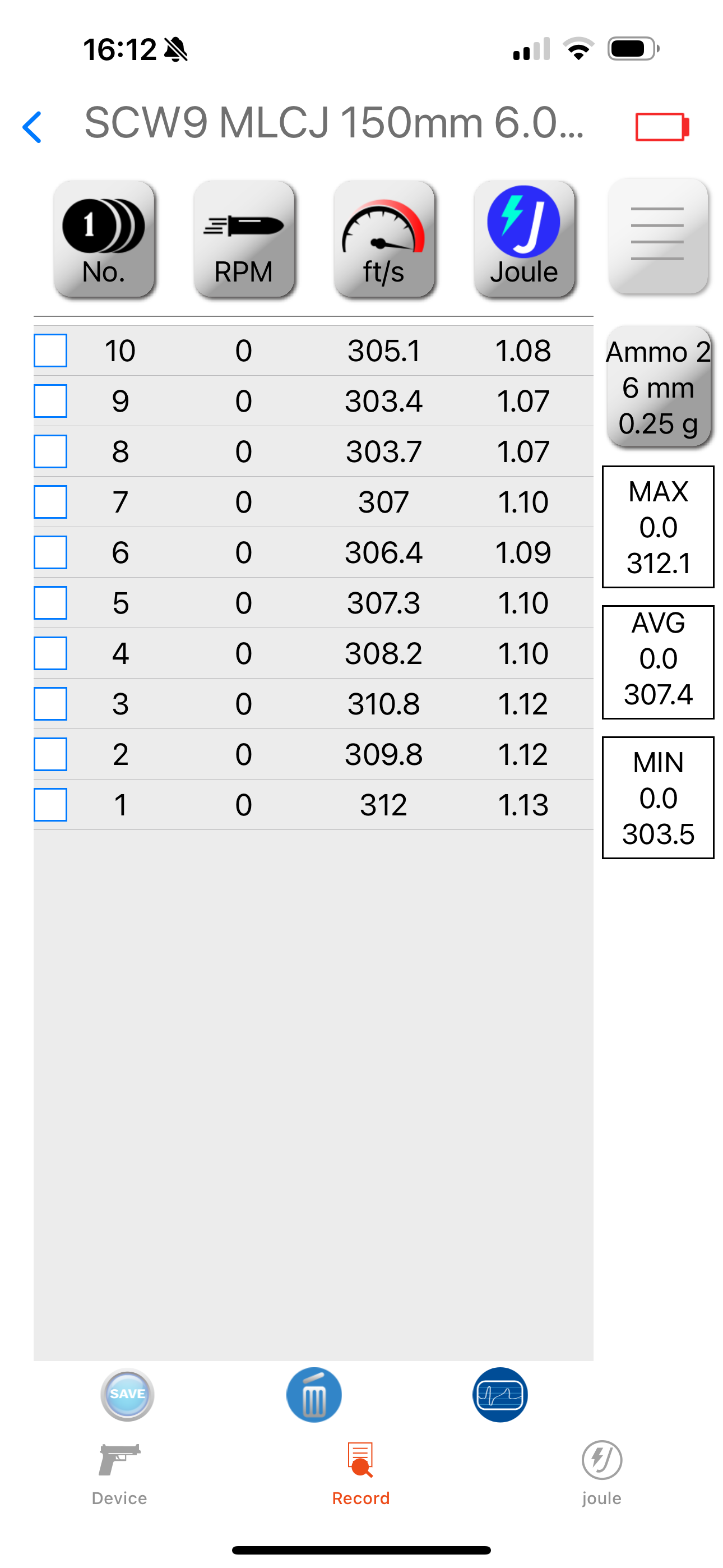Image resolution: width=723 pixels, height=1568 pixels.
Task: Check the box for shot number 10
Action: 50,351
